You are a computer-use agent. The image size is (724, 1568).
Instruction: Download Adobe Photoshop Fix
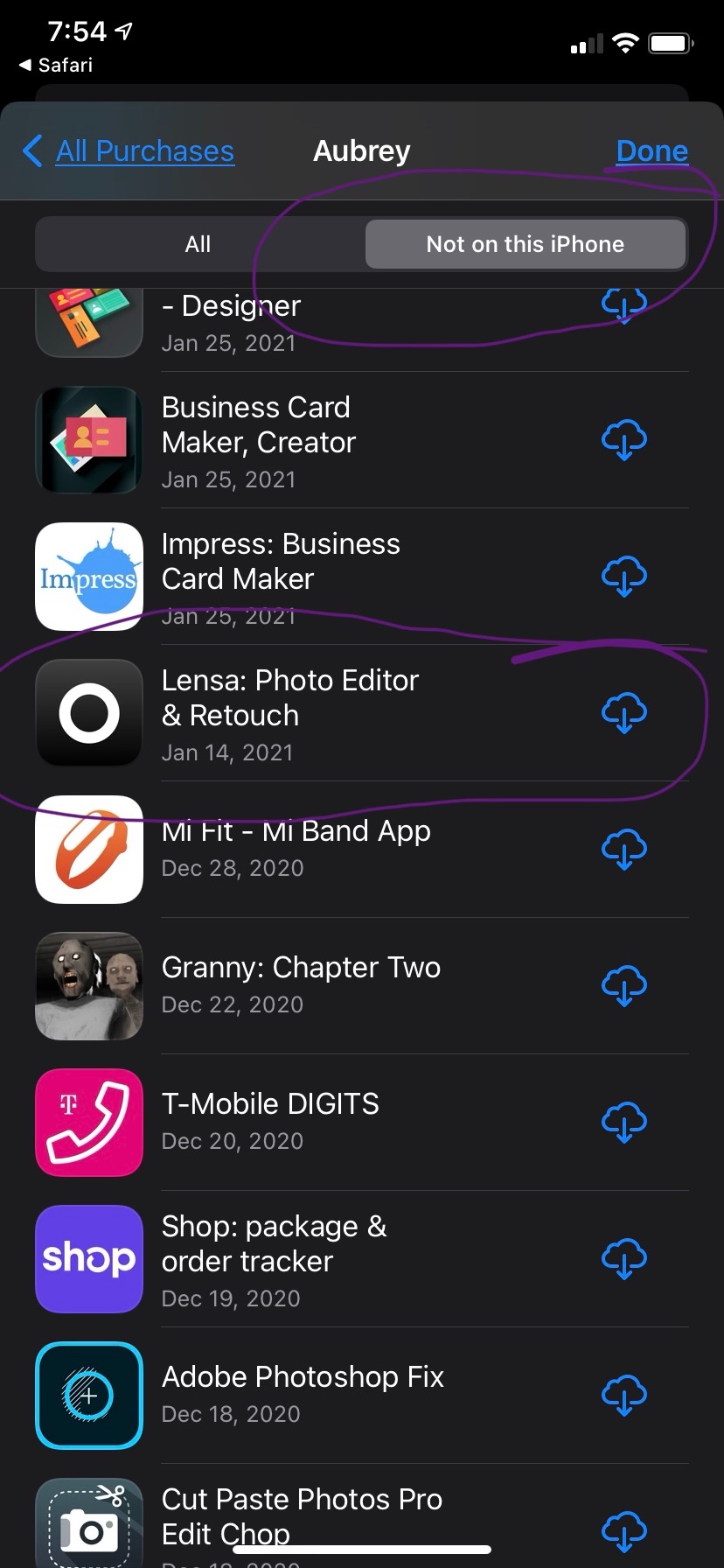click(x=623, y=1395)
